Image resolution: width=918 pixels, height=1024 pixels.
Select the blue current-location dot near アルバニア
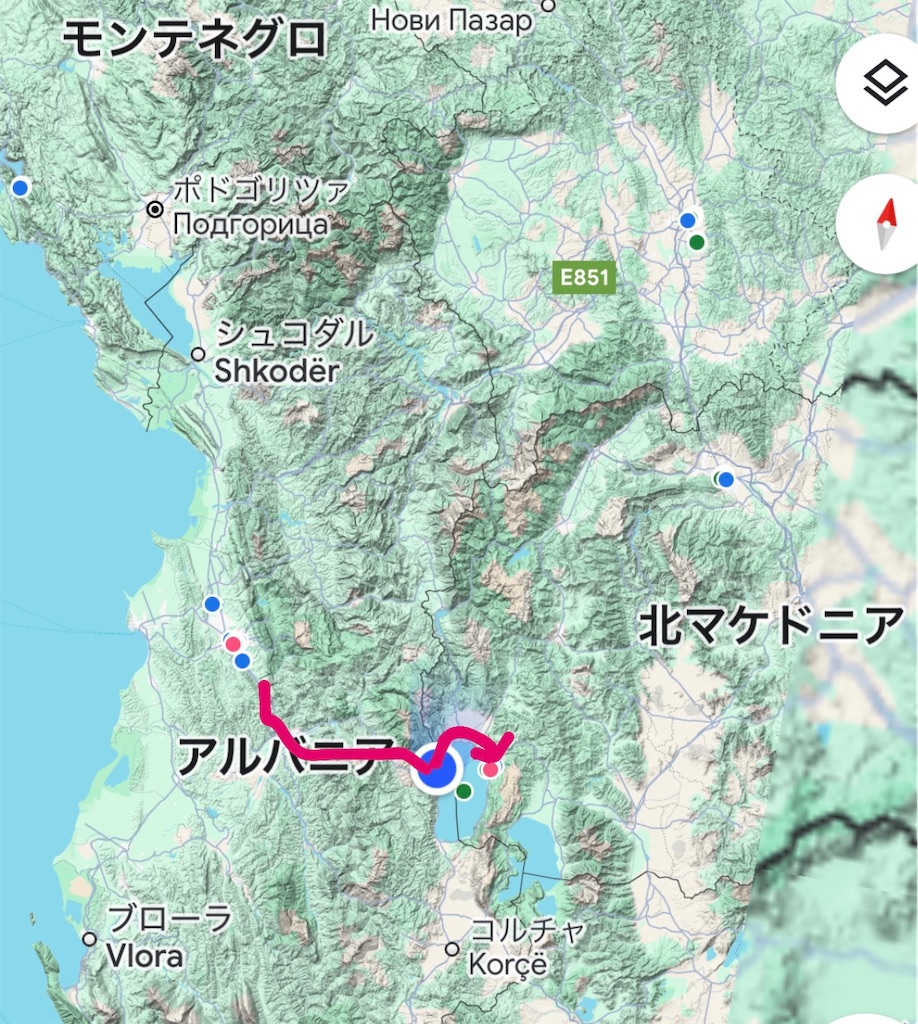[x=438, y=768]
